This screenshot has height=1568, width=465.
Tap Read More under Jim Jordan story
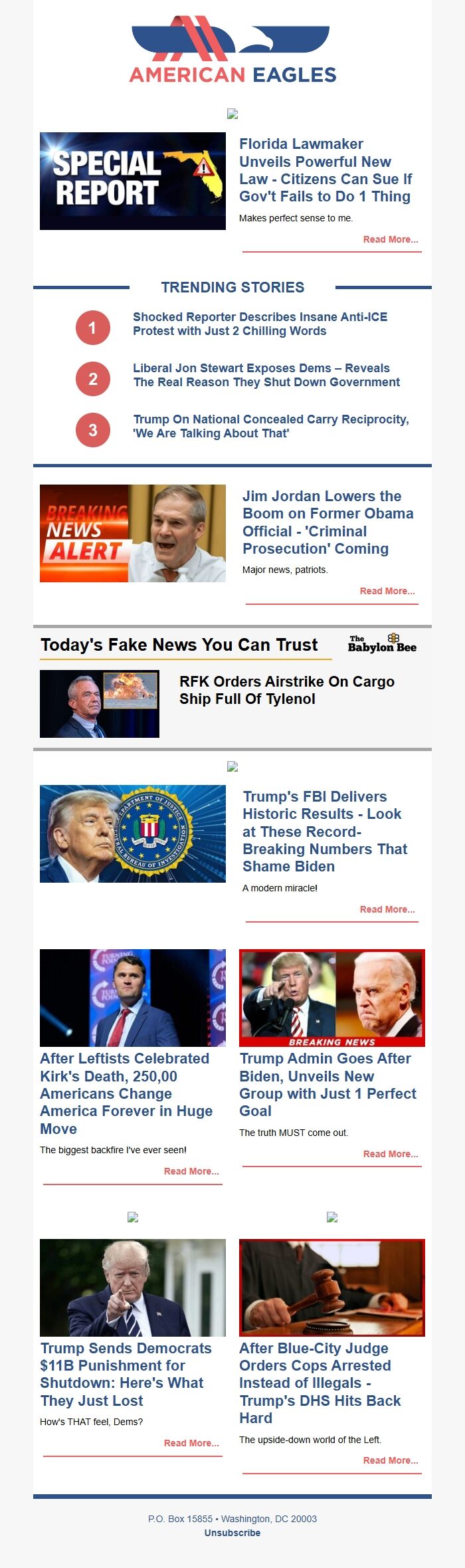(387, 591)
